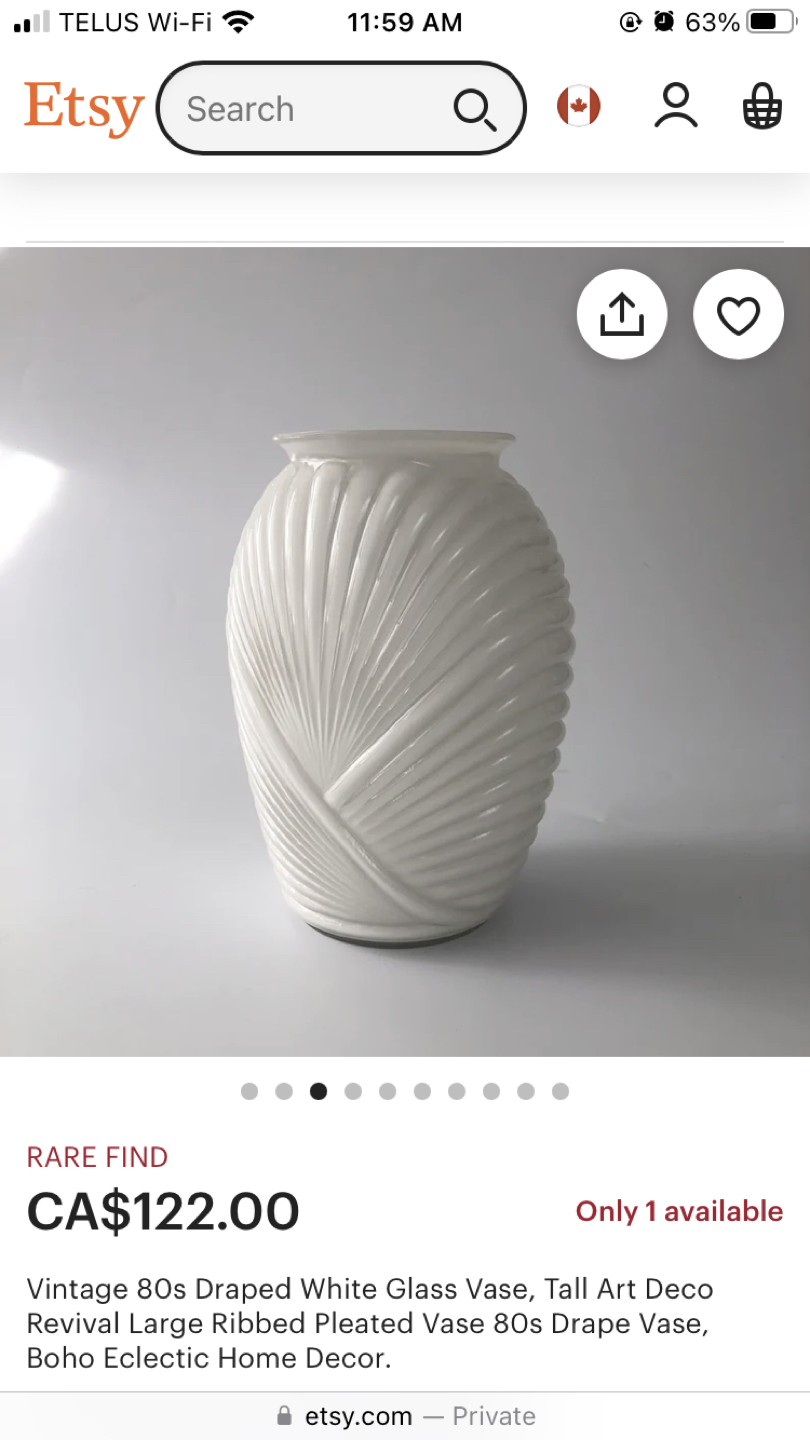Open the Canada region flag settings
This screenshot has width=810, height=1440.
(x=579, y=106)
